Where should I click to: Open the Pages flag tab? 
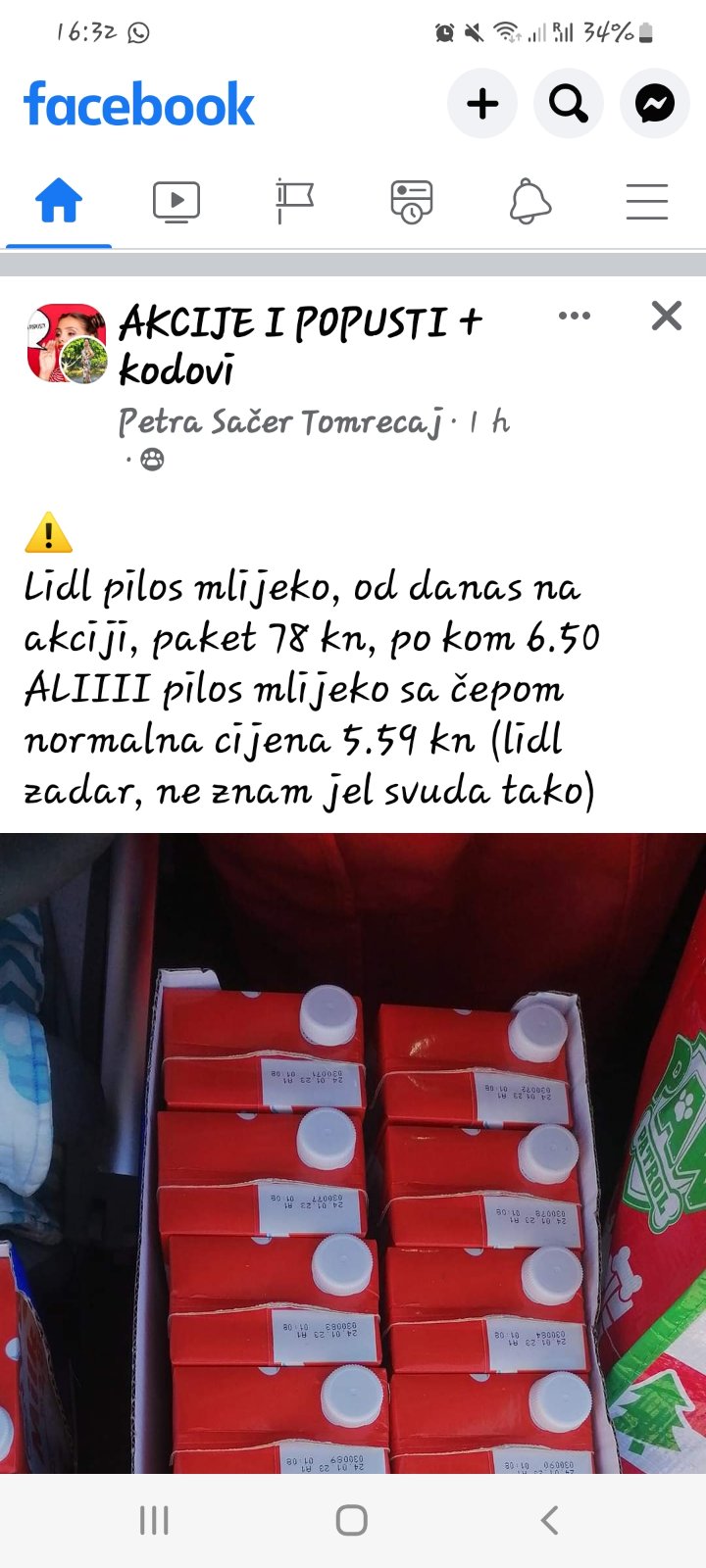[294, 203]
